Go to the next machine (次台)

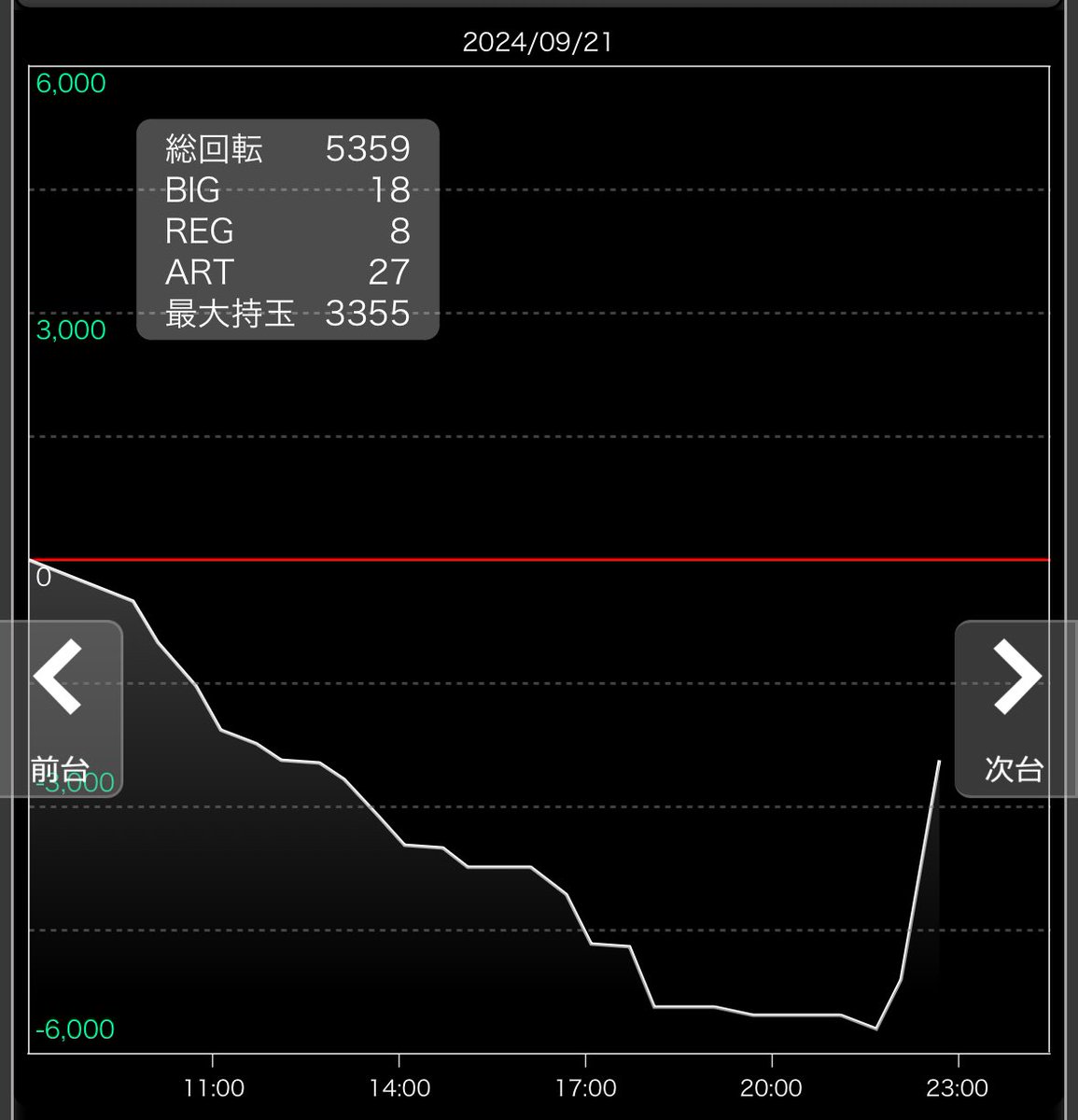(x=1015, y=707)
